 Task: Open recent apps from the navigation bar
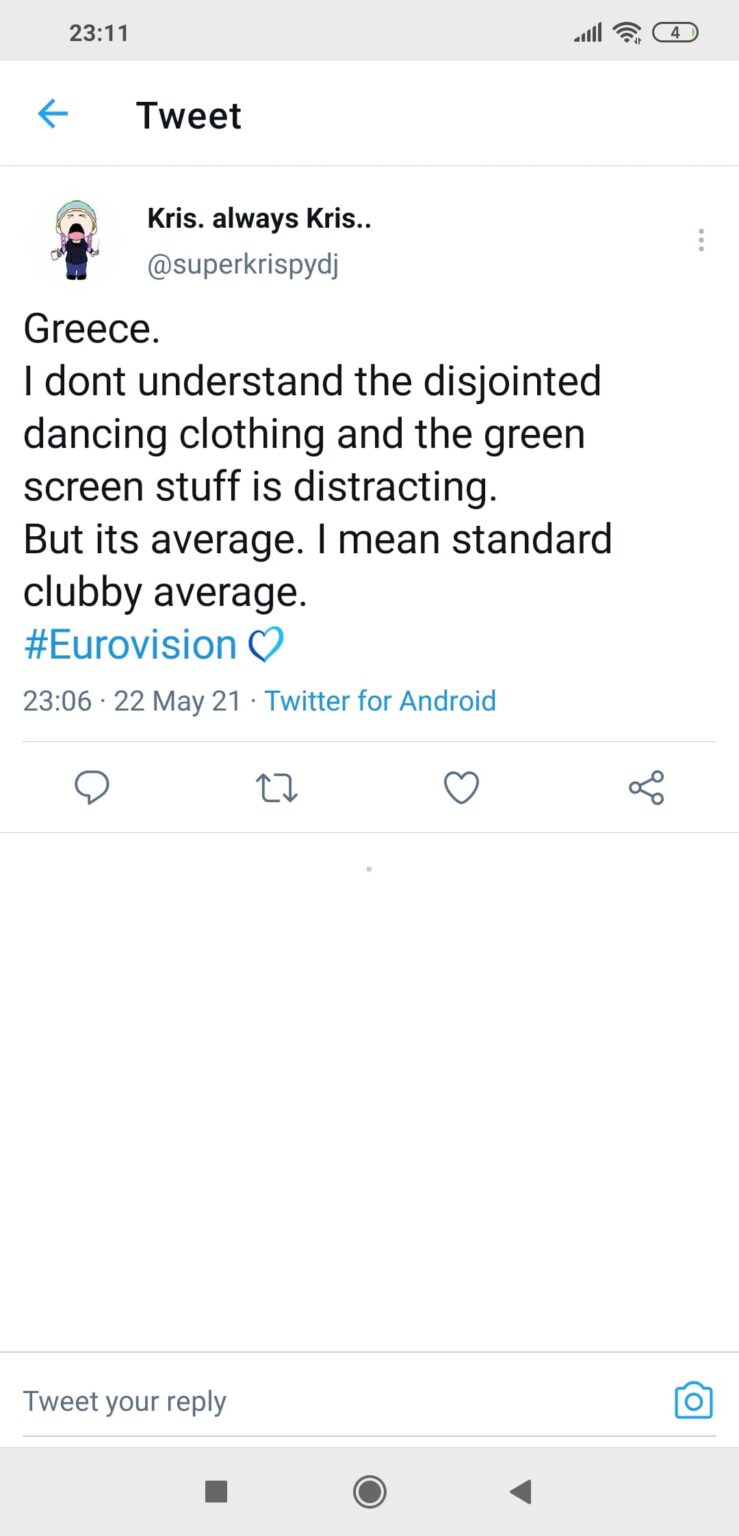click(216, 1492)
